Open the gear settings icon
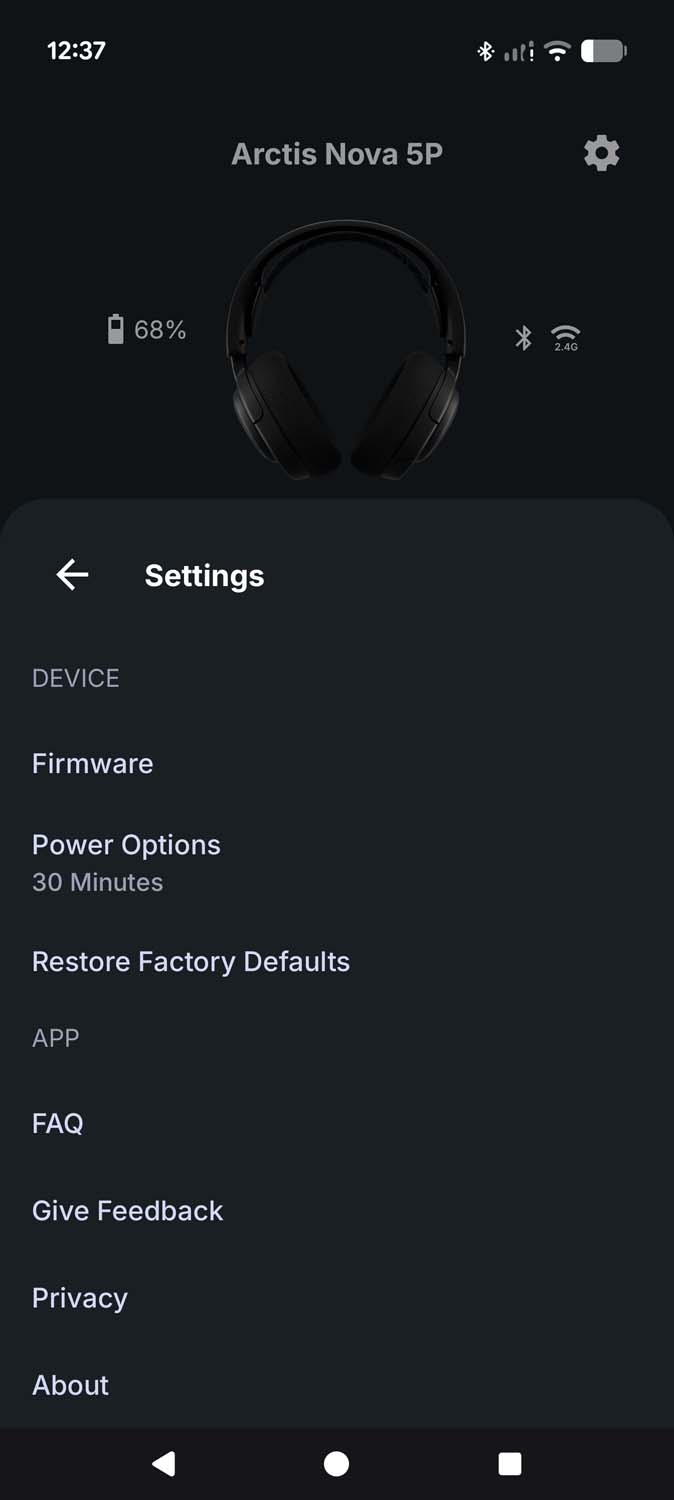The image size is (674, 1500). click(601, 154)
